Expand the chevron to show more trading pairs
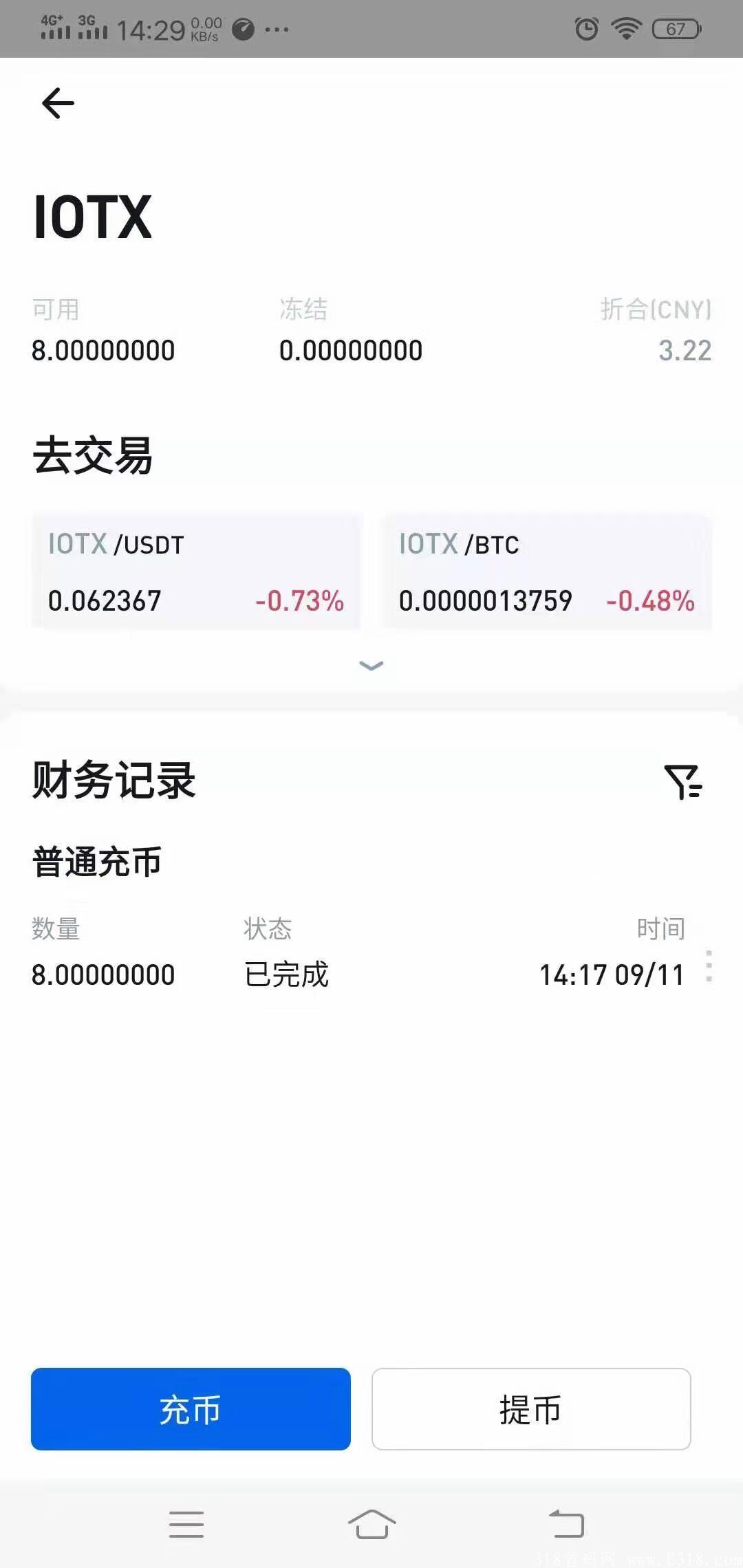This screenshot has width=743, height=1568. [x=371, y=666]
